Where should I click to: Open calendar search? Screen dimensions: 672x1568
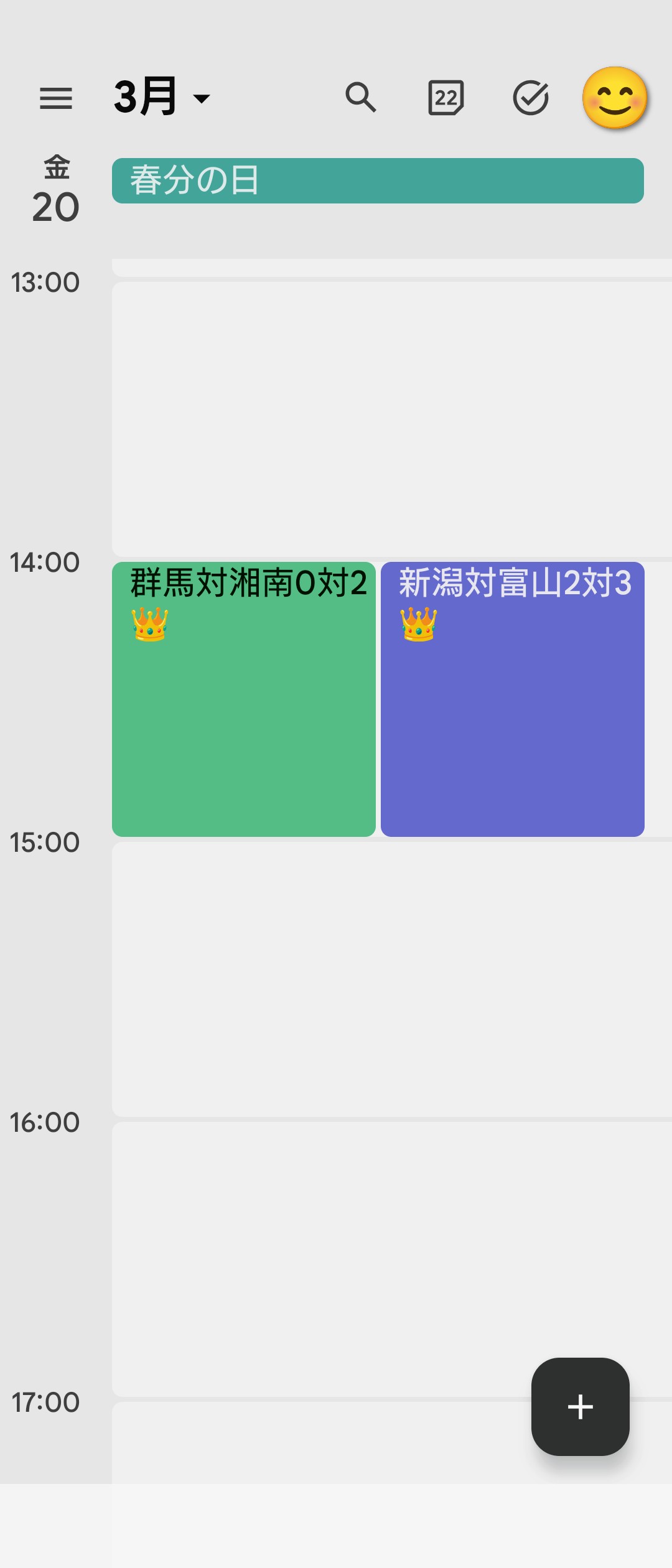pos(361,98)
